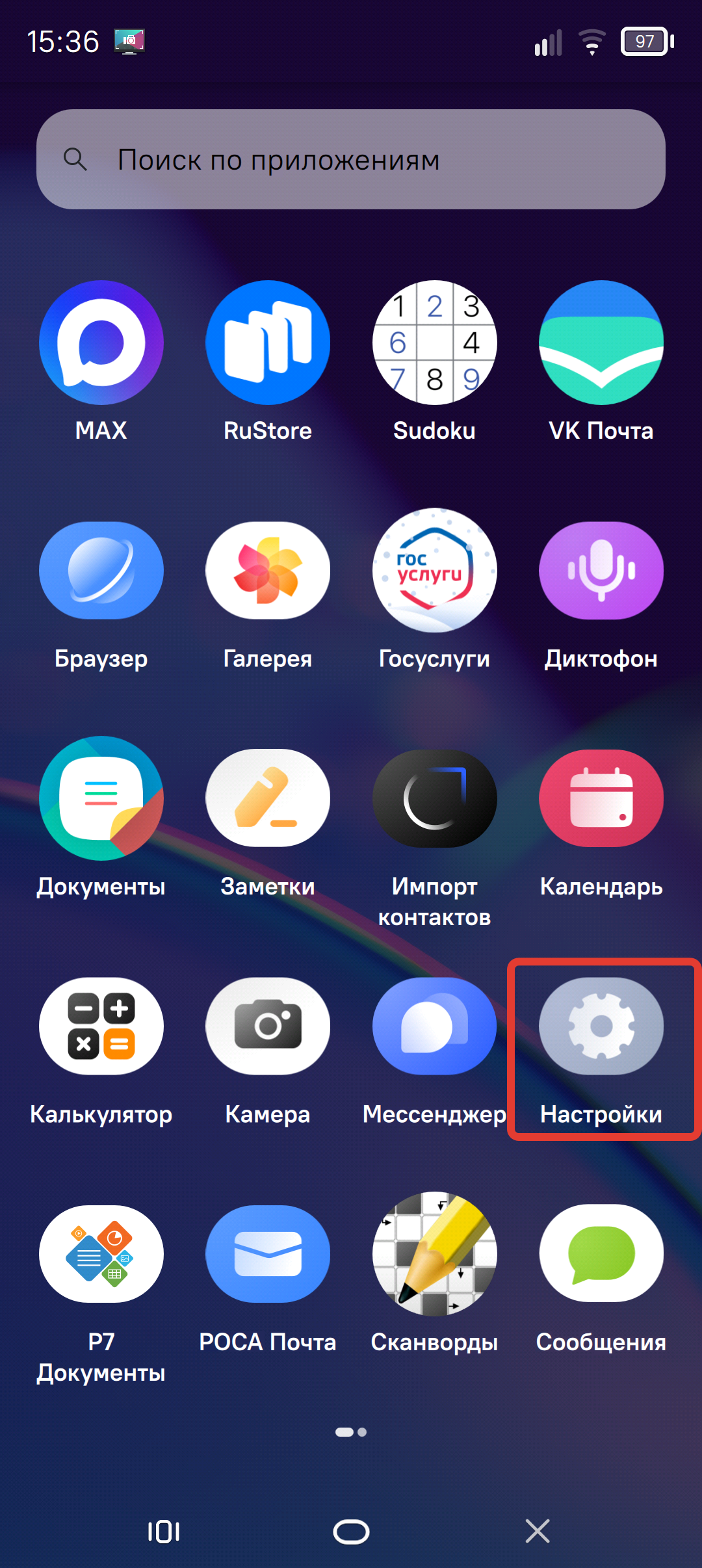Launch Импорт контактов

point(434,798)
